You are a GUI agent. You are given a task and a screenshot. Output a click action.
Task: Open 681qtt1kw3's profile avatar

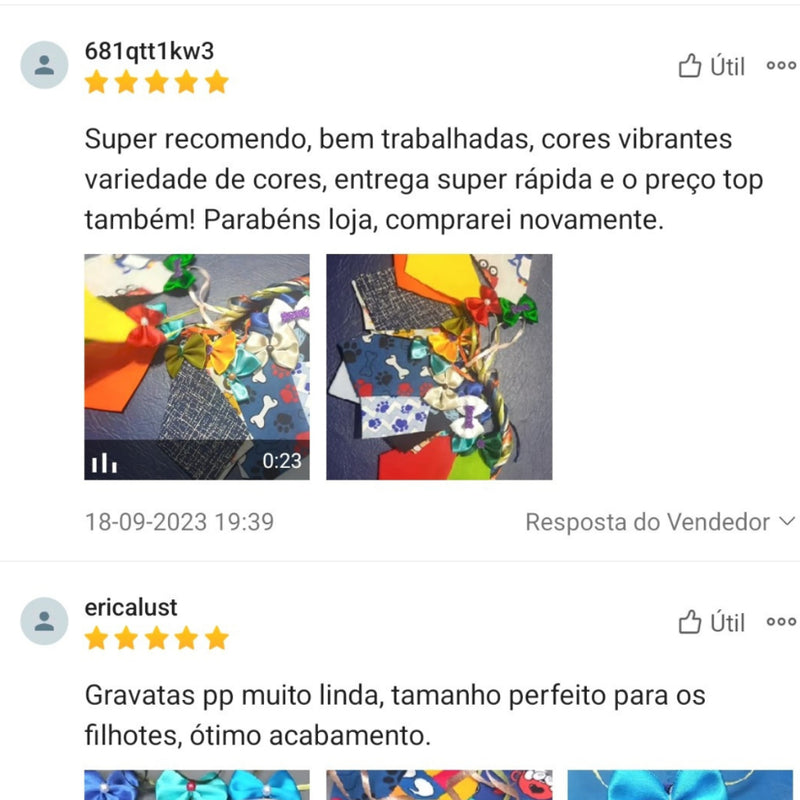44,65
